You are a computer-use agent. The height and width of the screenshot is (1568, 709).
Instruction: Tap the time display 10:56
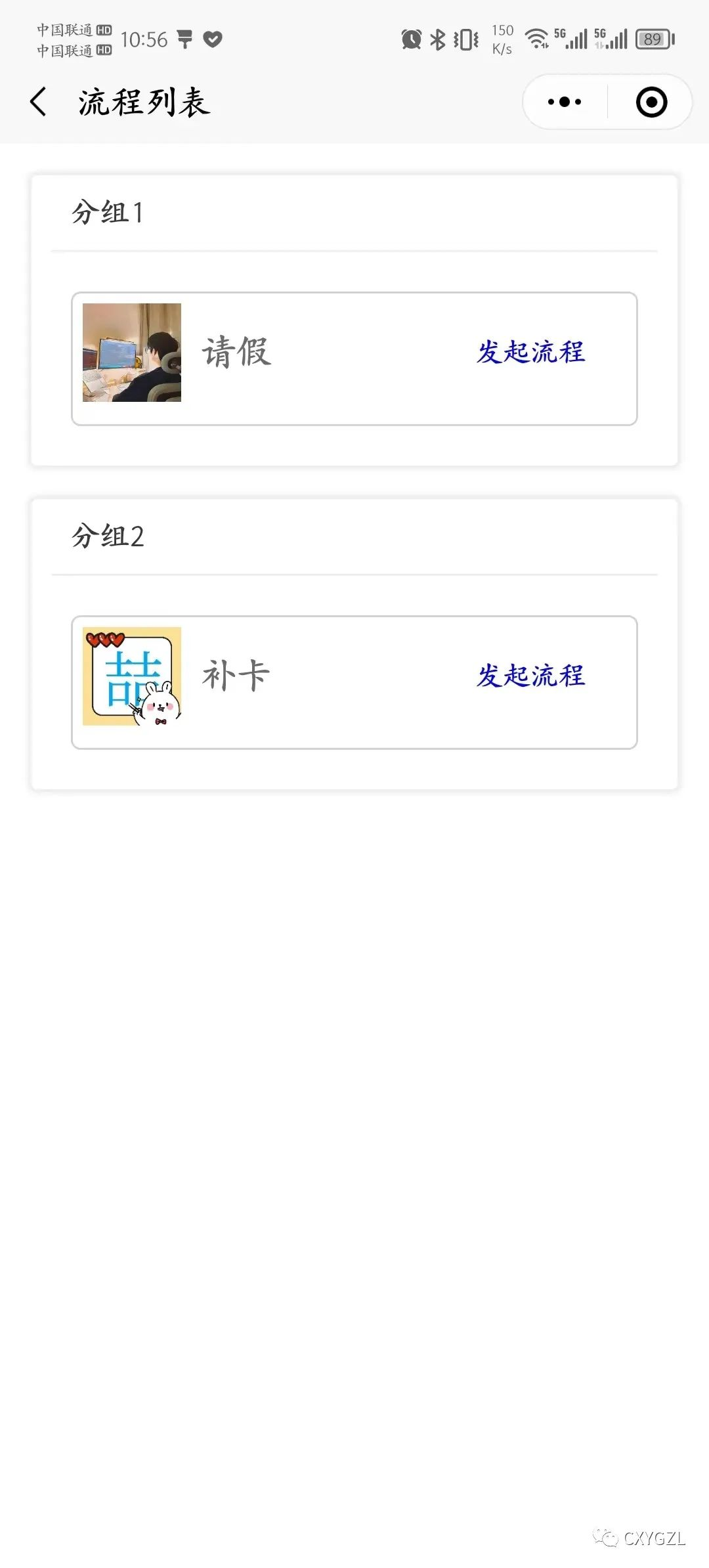(146, 40)
